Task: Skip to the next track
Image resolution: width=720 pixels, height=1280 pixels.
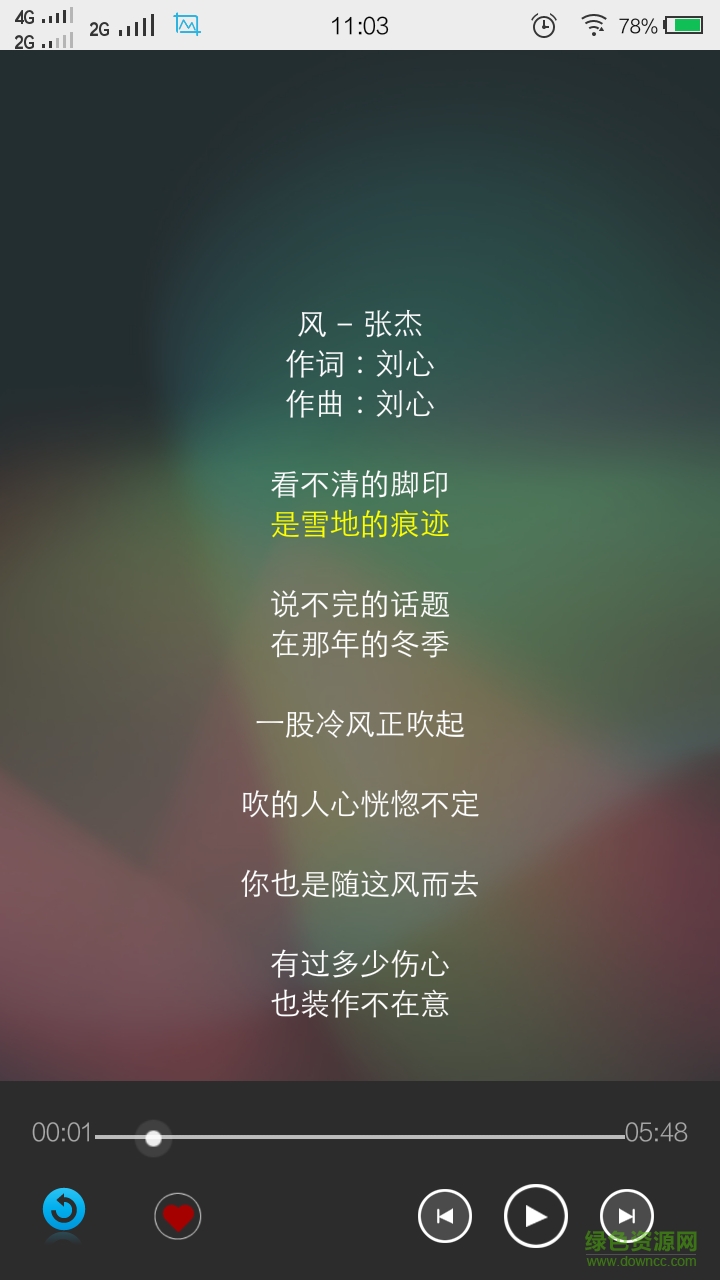Action: [626, 1216]
